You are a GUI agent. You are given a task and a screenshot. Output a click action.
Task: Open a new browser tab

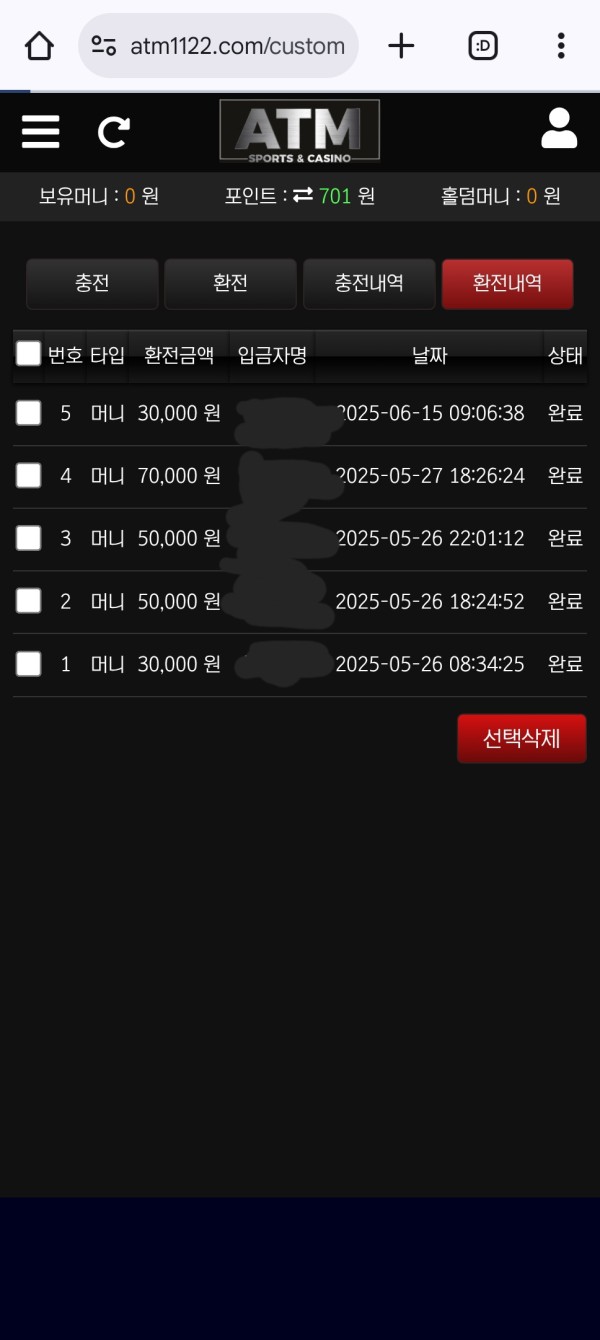(401, 45)
